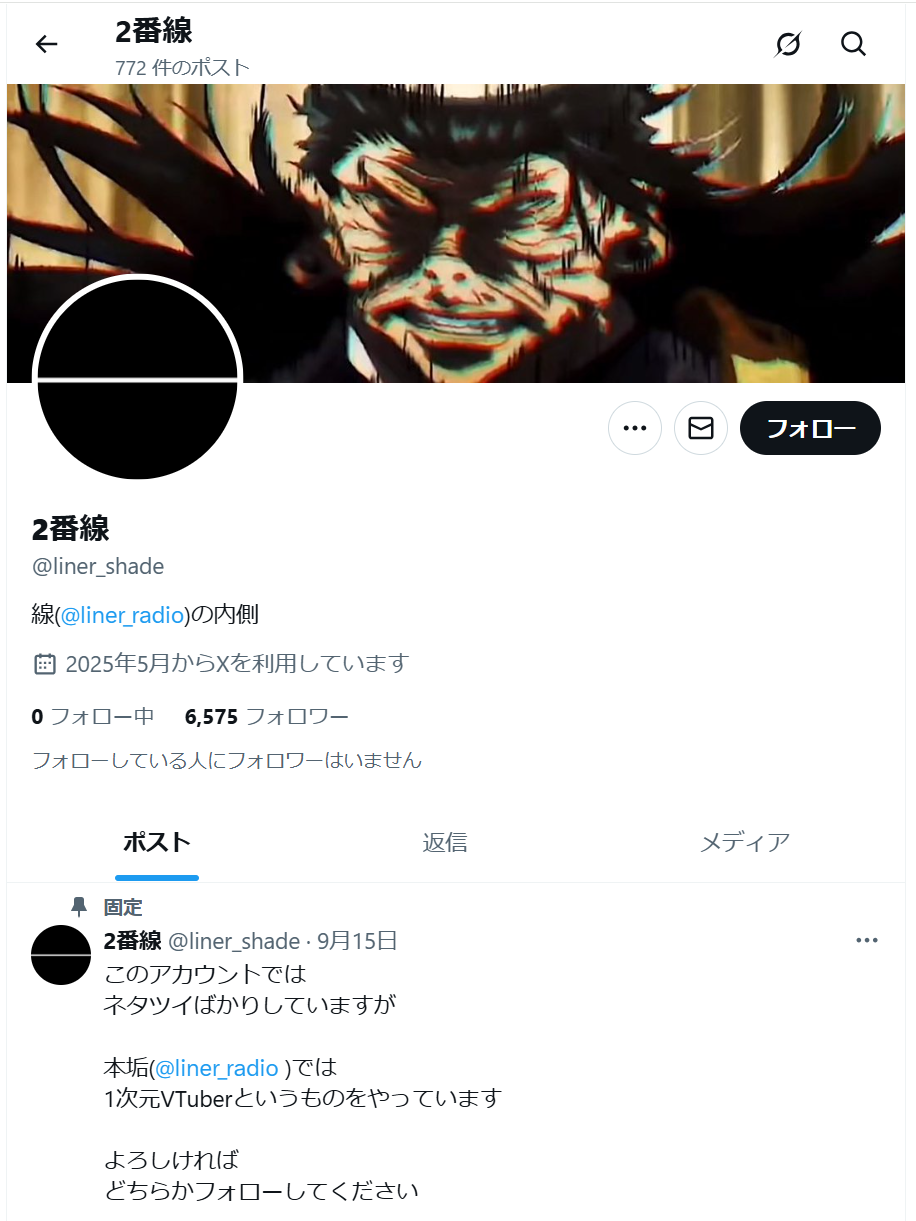The width and height of the screenshot is (916, 1221).
Task: View the profile avatar picture
Action: (x=137, y=380)
